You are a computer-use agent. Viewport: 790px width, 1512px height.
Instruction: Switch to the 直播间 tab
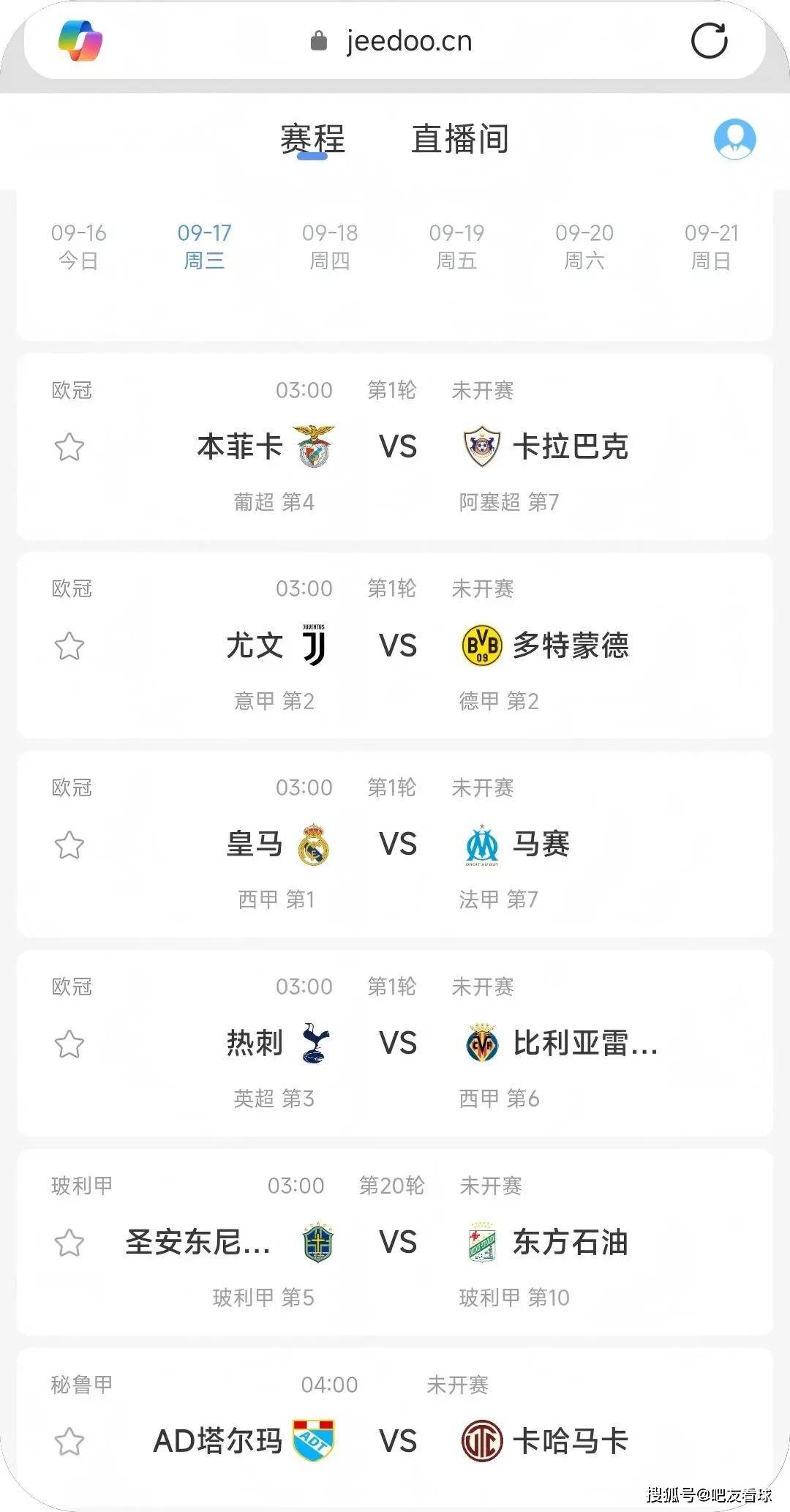coord(459,139)
